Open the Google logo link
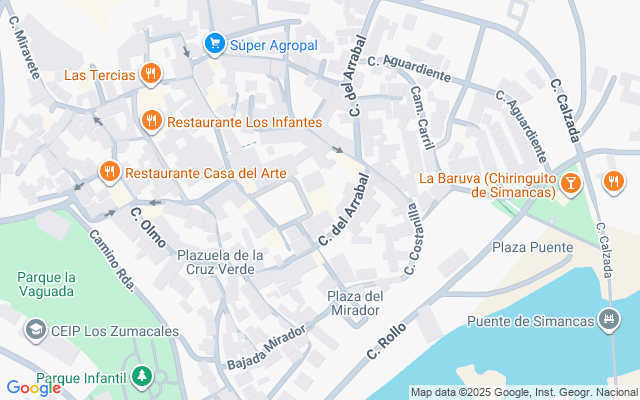This screenshot has height=400, width=640. click(x=34, y=387)
